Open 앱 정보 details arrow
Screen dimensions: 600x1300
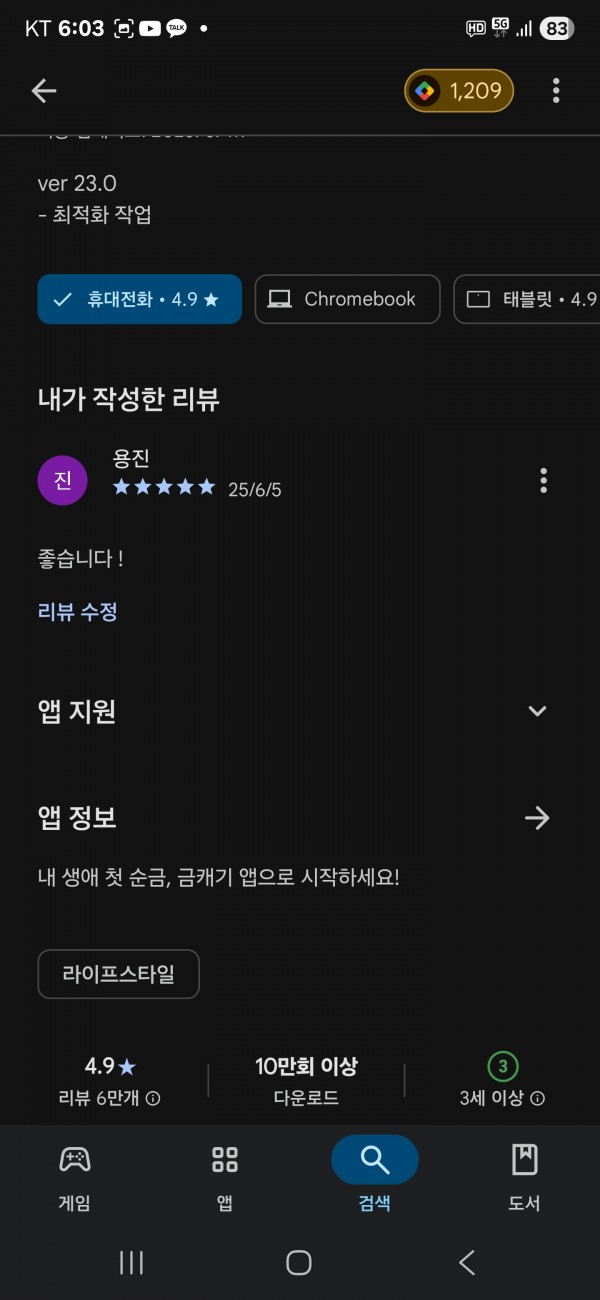537,818
